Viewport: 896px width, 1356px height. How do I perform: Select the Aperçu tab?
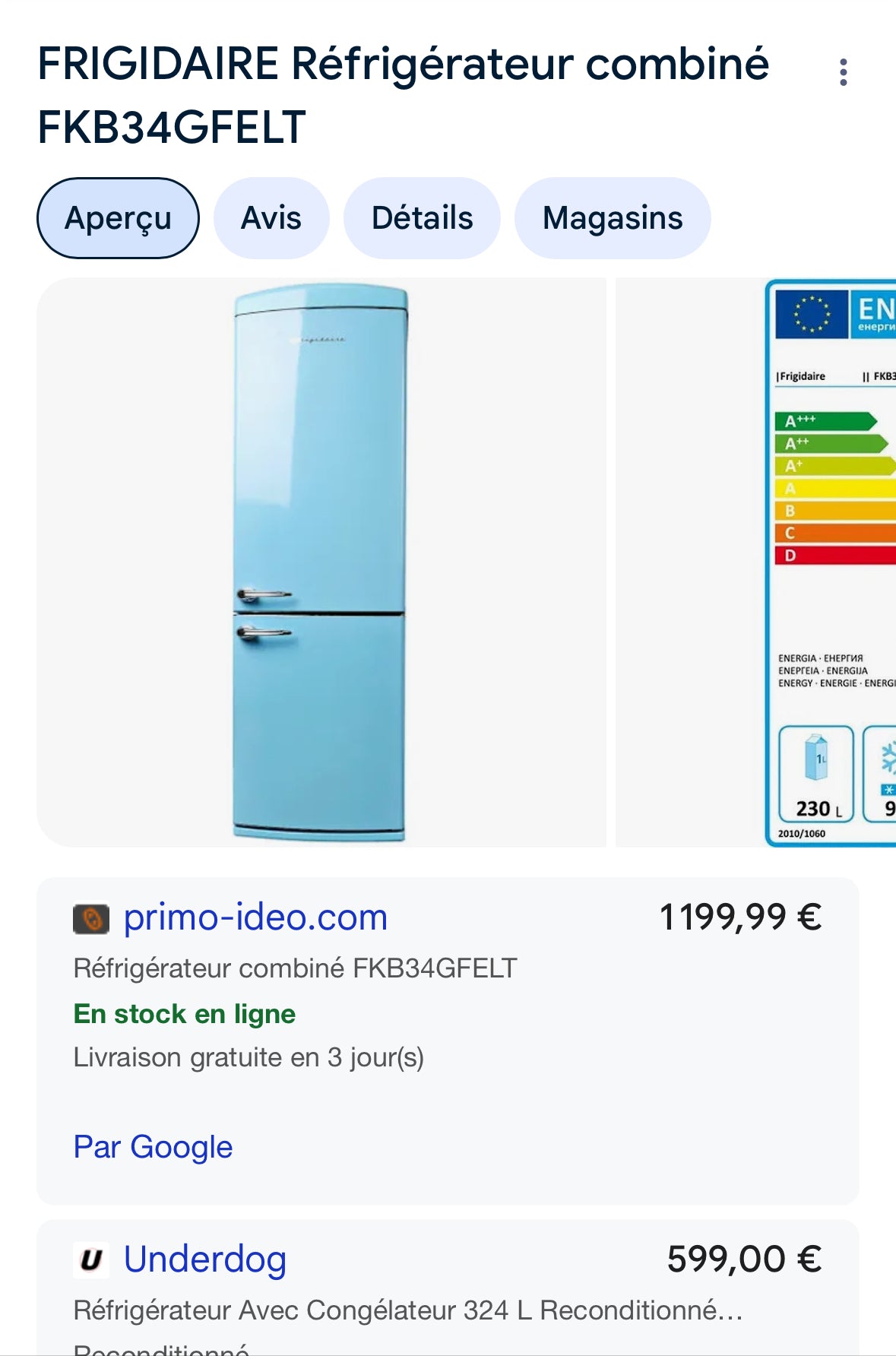118,218
